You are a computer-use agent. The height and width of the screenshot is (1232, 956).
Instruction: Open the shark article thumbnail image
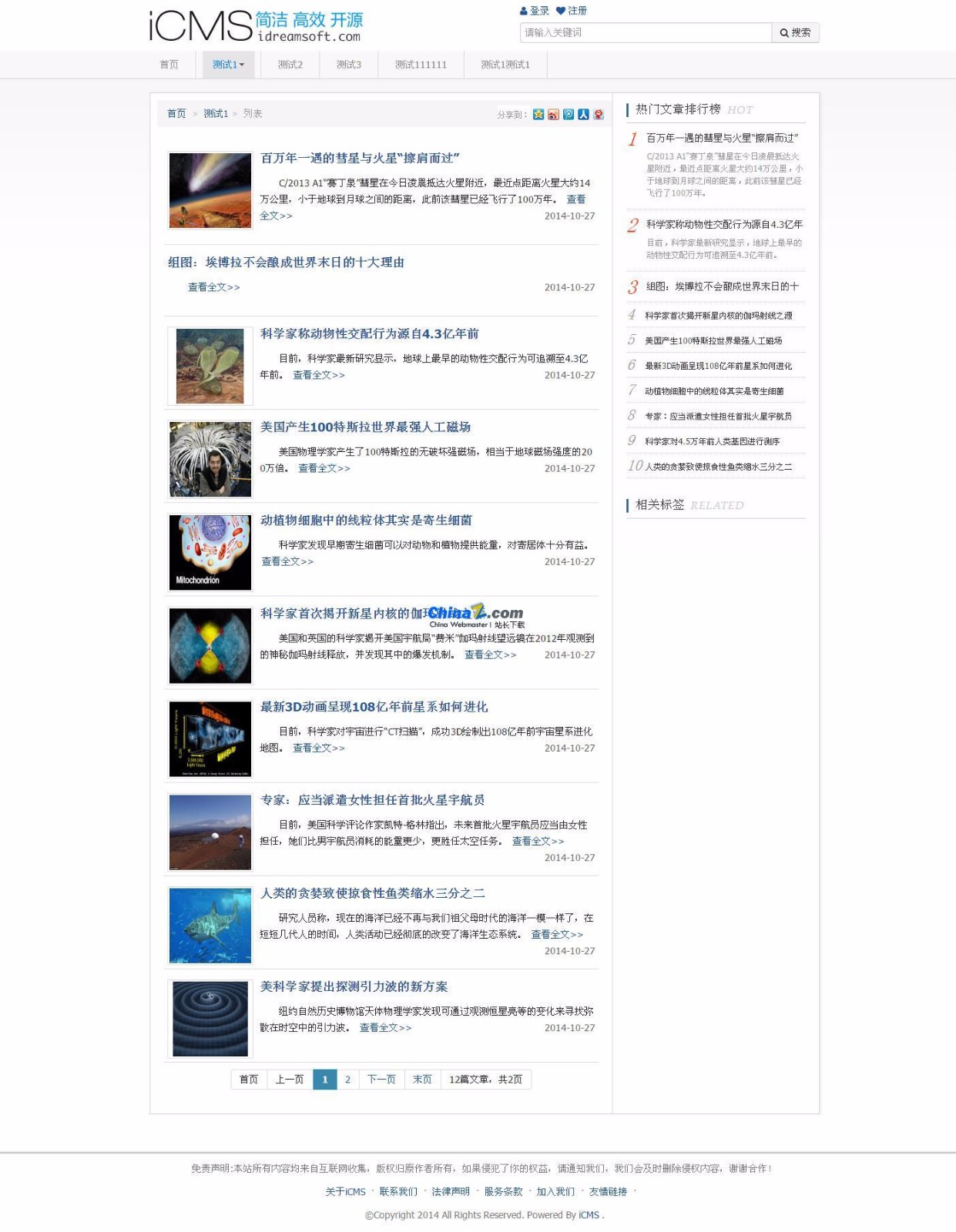pos(210,926)
